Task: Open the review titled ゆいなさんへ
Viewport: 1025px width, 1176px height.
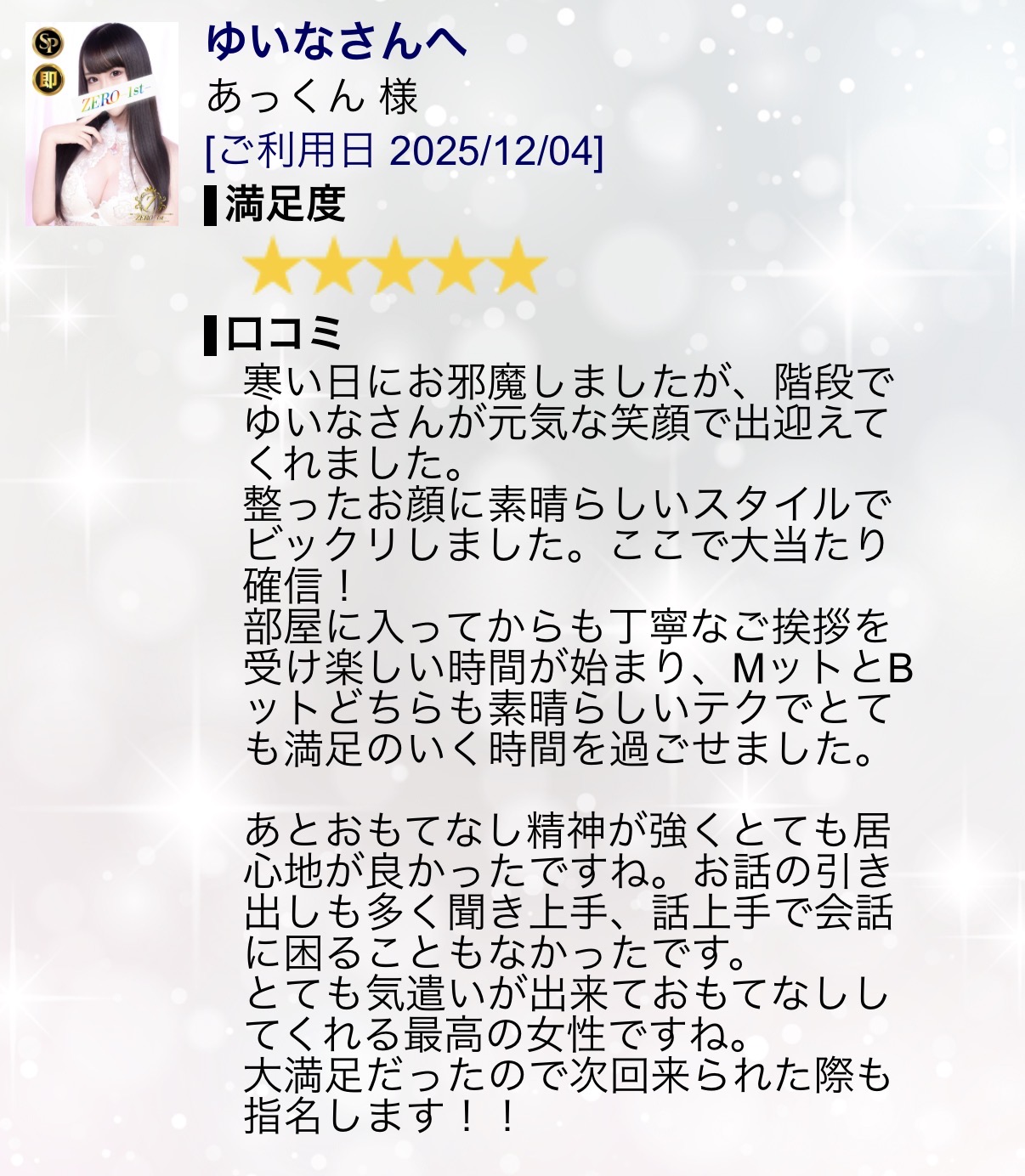Action: (x=337, y=41)
